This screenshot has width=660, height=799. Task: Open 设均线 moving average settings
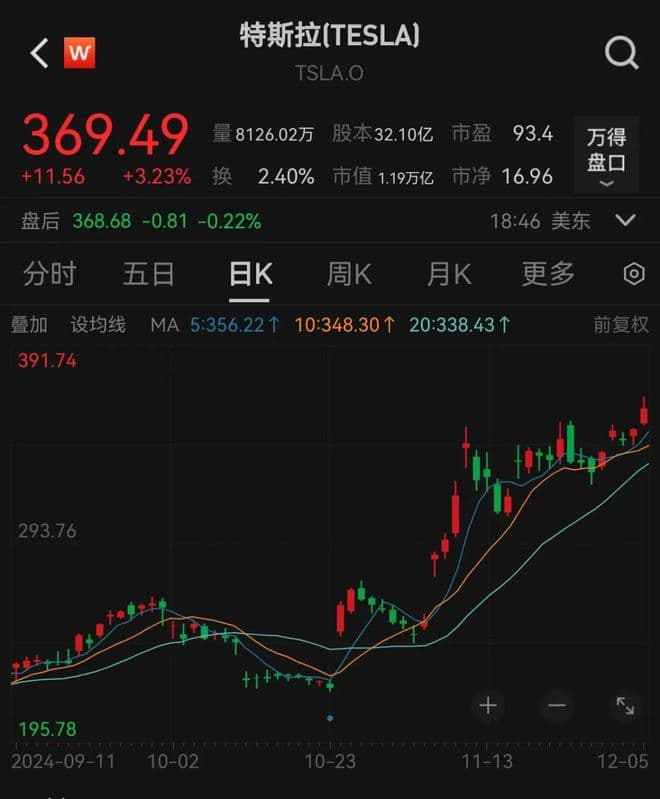[98, 324]
